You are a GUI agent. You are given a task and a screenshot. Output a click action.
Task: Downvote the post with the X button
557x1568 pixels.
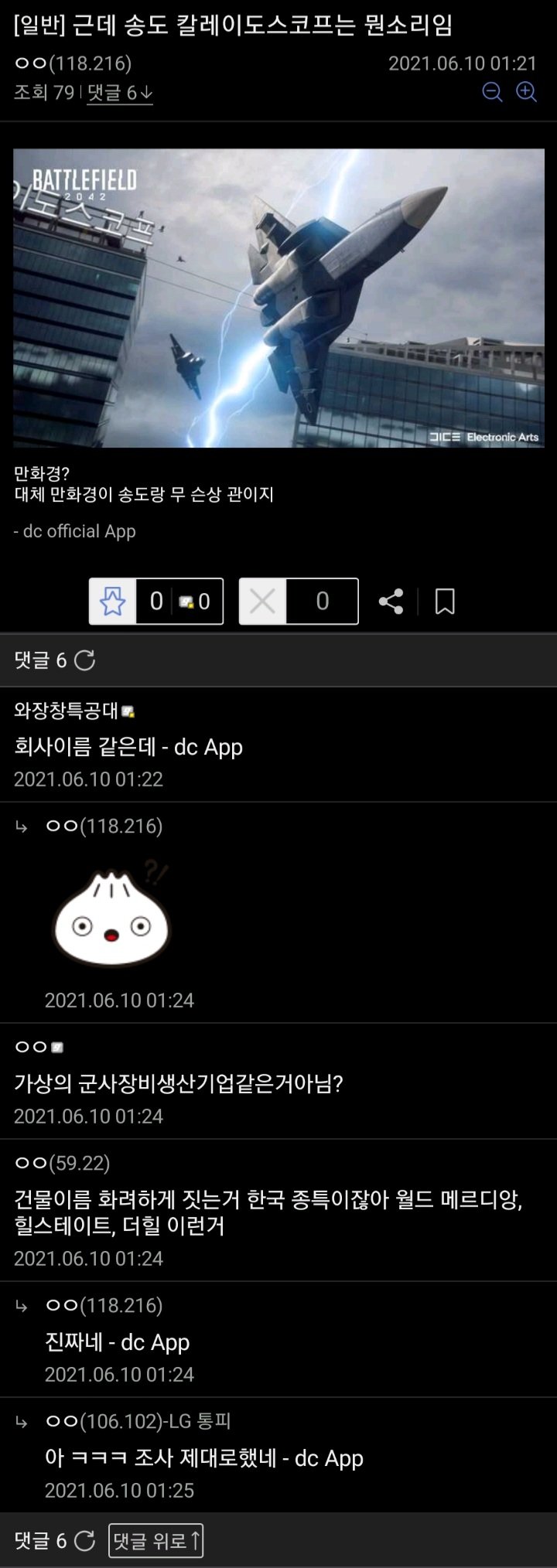tap(263, 601)
